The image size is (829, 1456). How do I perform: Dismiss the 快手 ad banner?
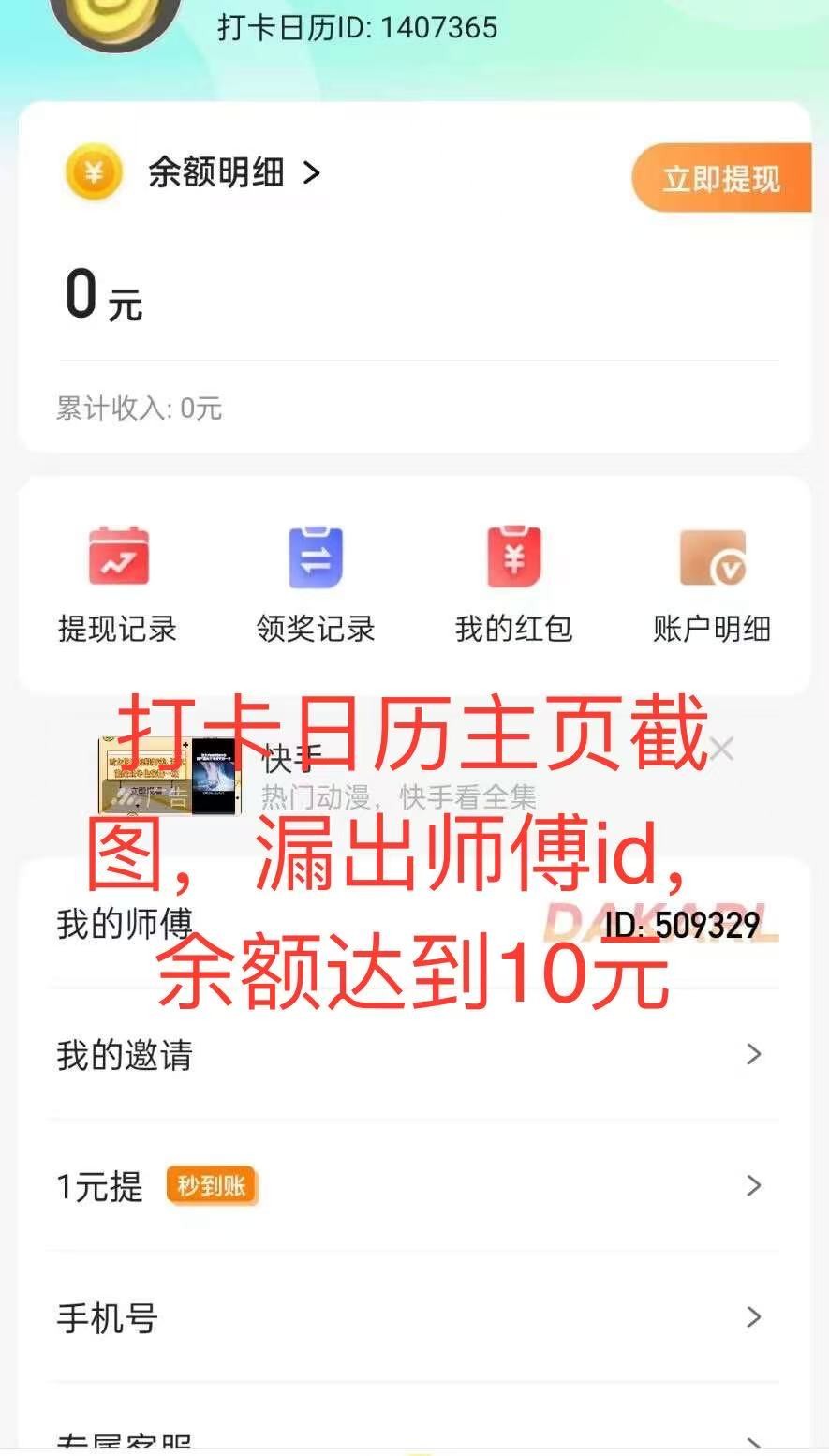pos(721,749)
